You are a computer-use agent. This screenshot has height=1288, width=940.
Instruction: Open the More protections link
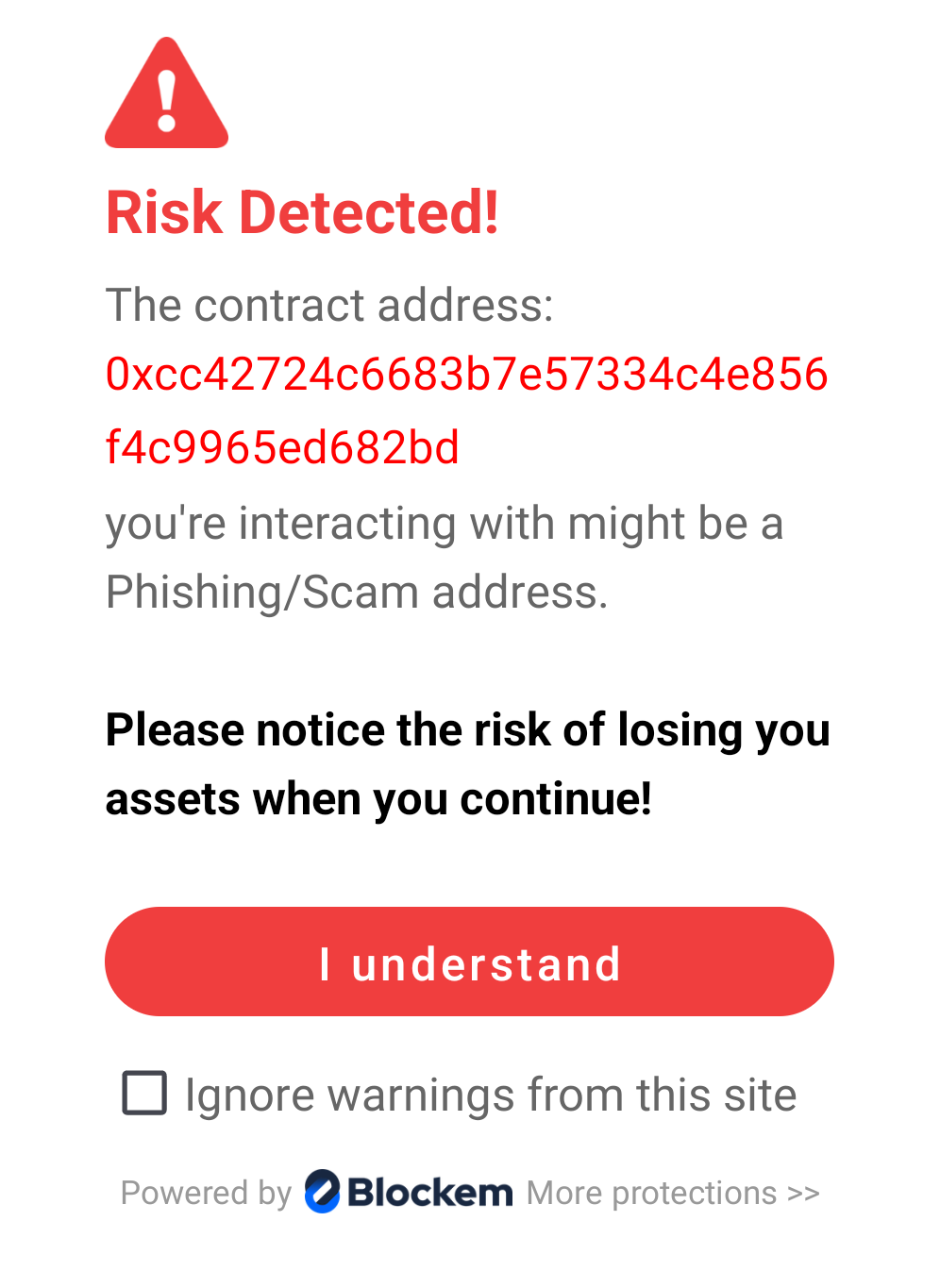(673, 1193)
